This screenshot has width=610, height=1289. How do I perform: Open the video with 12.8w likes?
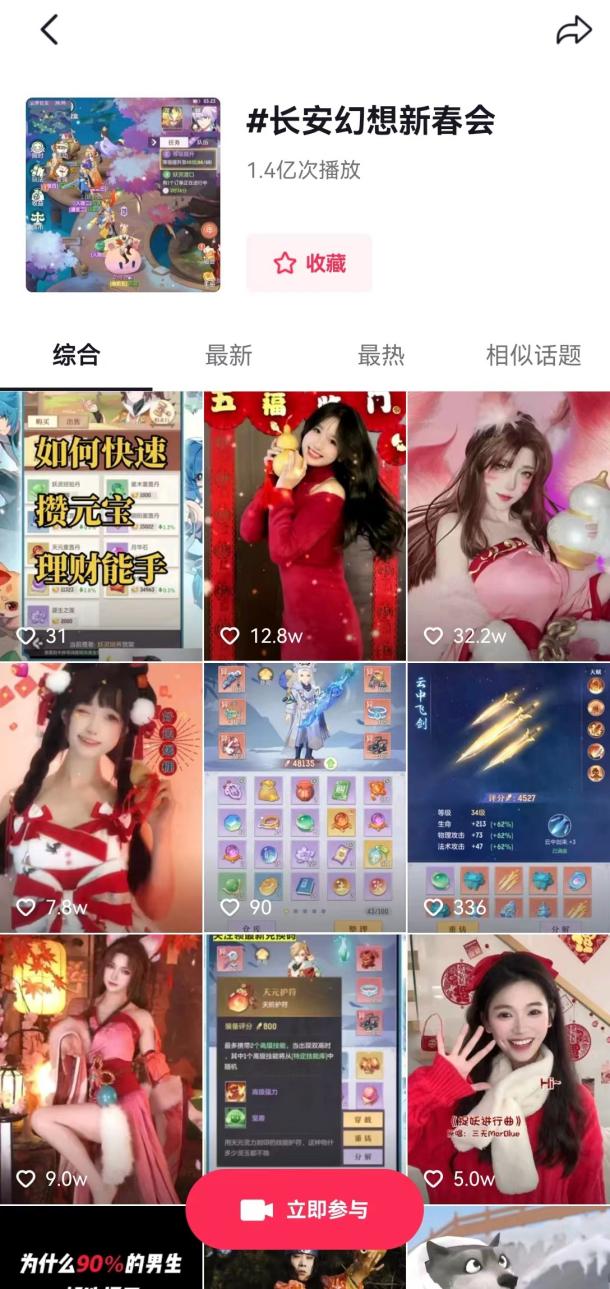coord(305,525)
